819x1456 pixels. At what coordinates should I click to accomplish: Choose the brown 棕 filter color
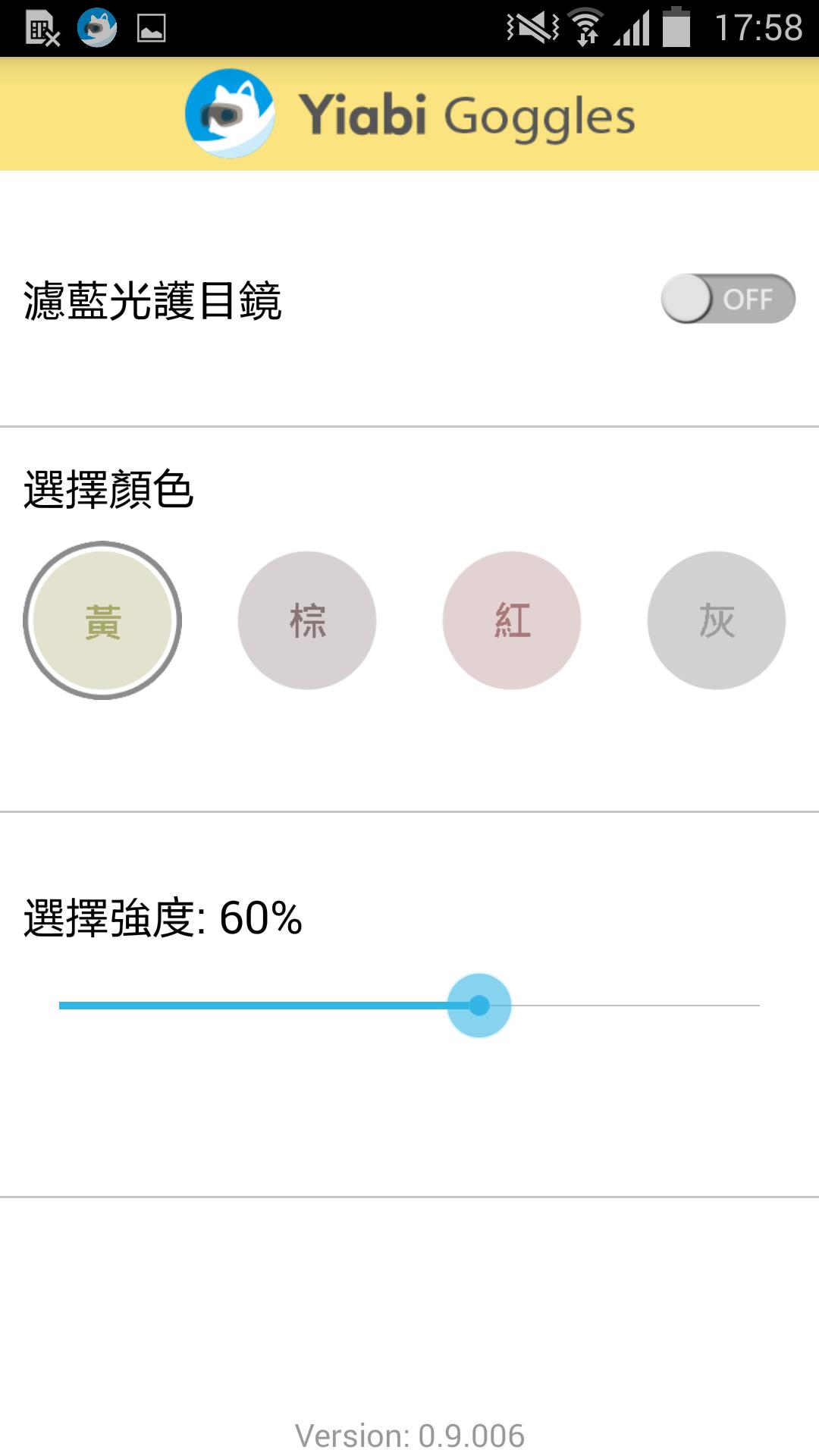[x=307, y=620]
